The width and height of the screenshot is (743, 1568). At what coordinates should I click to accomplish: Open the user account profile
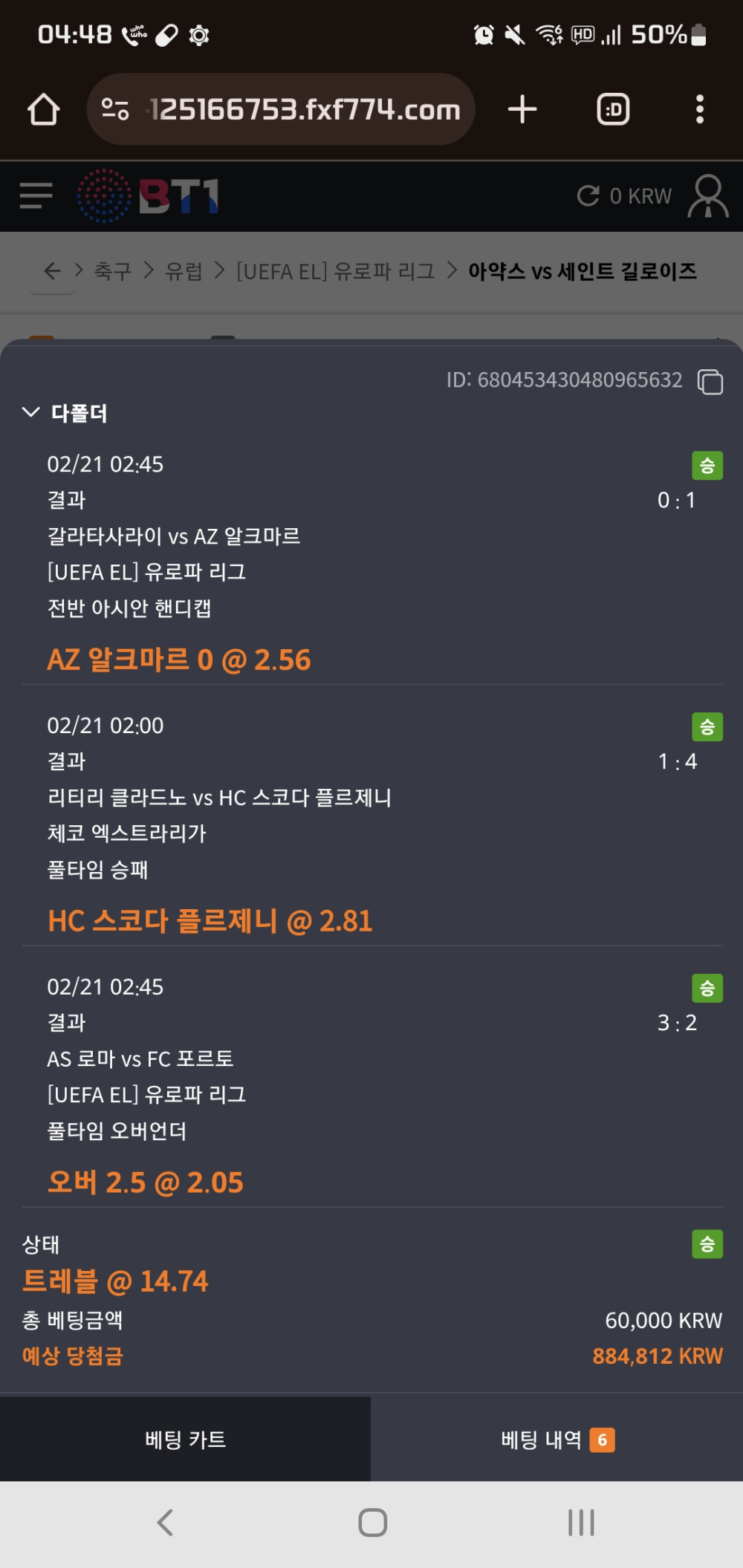[707, 196]
